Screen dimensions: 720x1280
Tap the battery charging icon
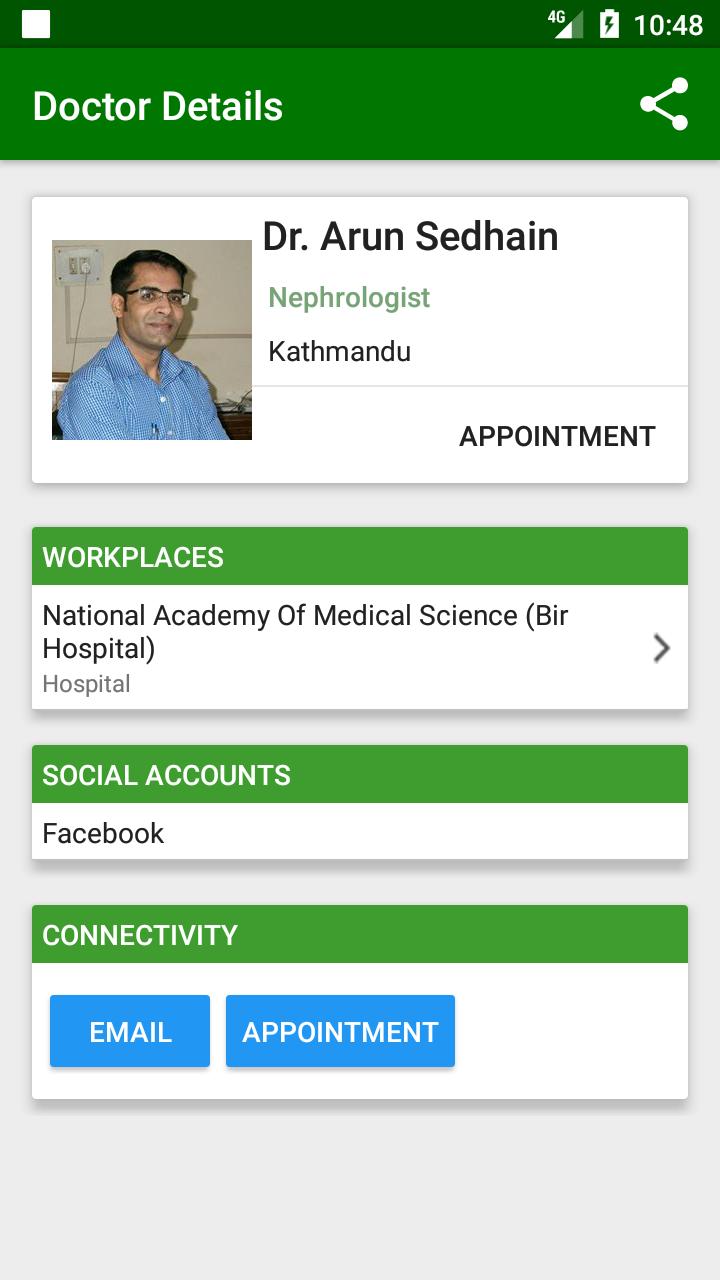point(611,23)
